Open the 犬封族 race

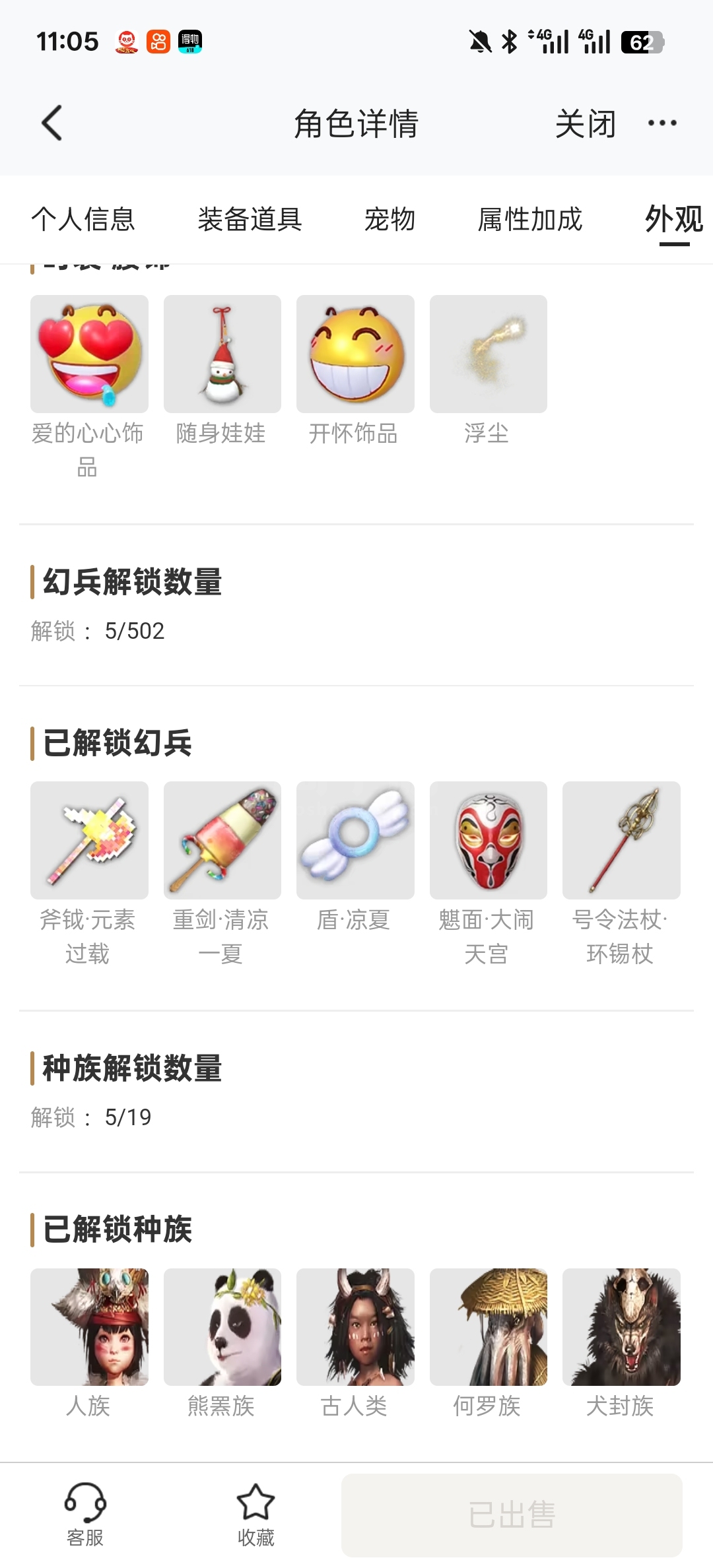(x=621, y=1327)
